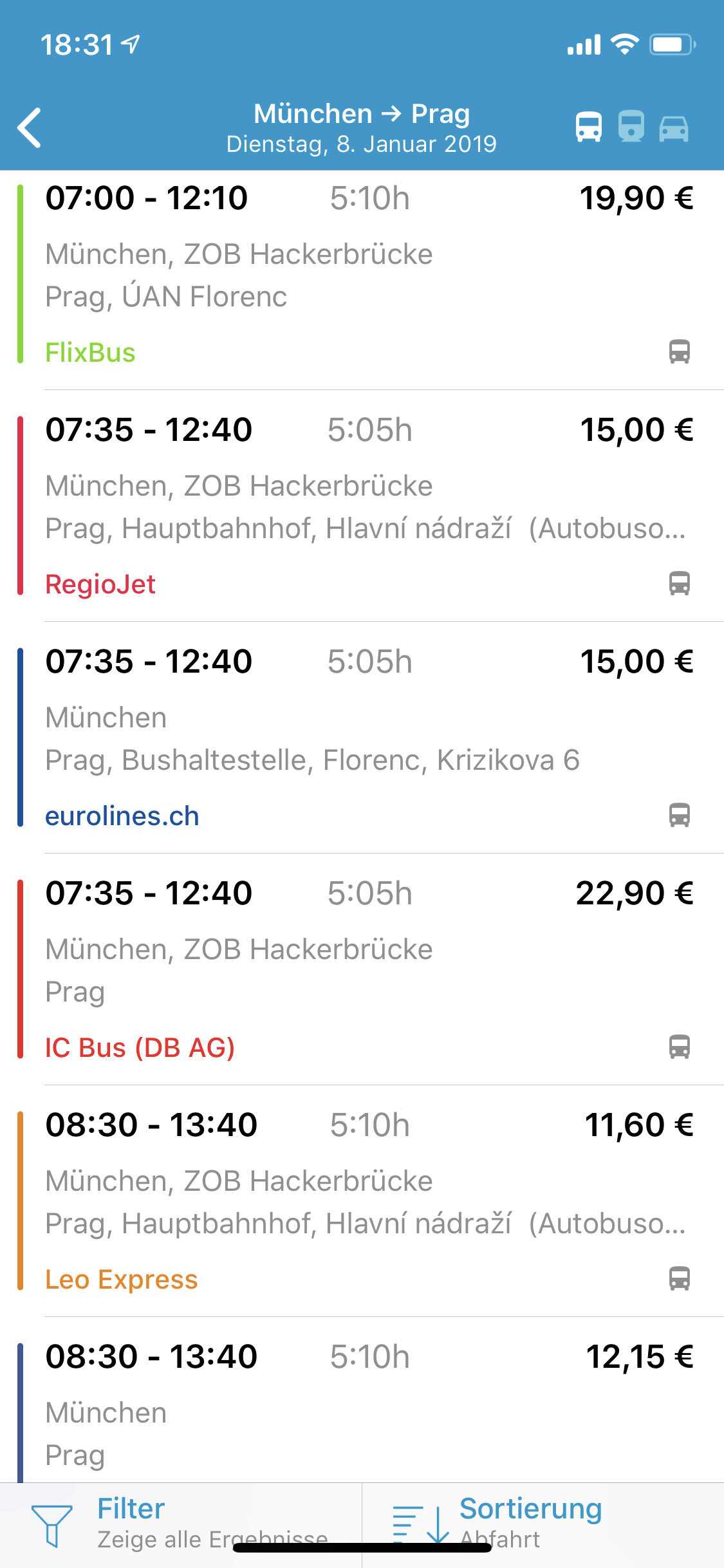Go back to the previous screen

(x=30, y=127)
